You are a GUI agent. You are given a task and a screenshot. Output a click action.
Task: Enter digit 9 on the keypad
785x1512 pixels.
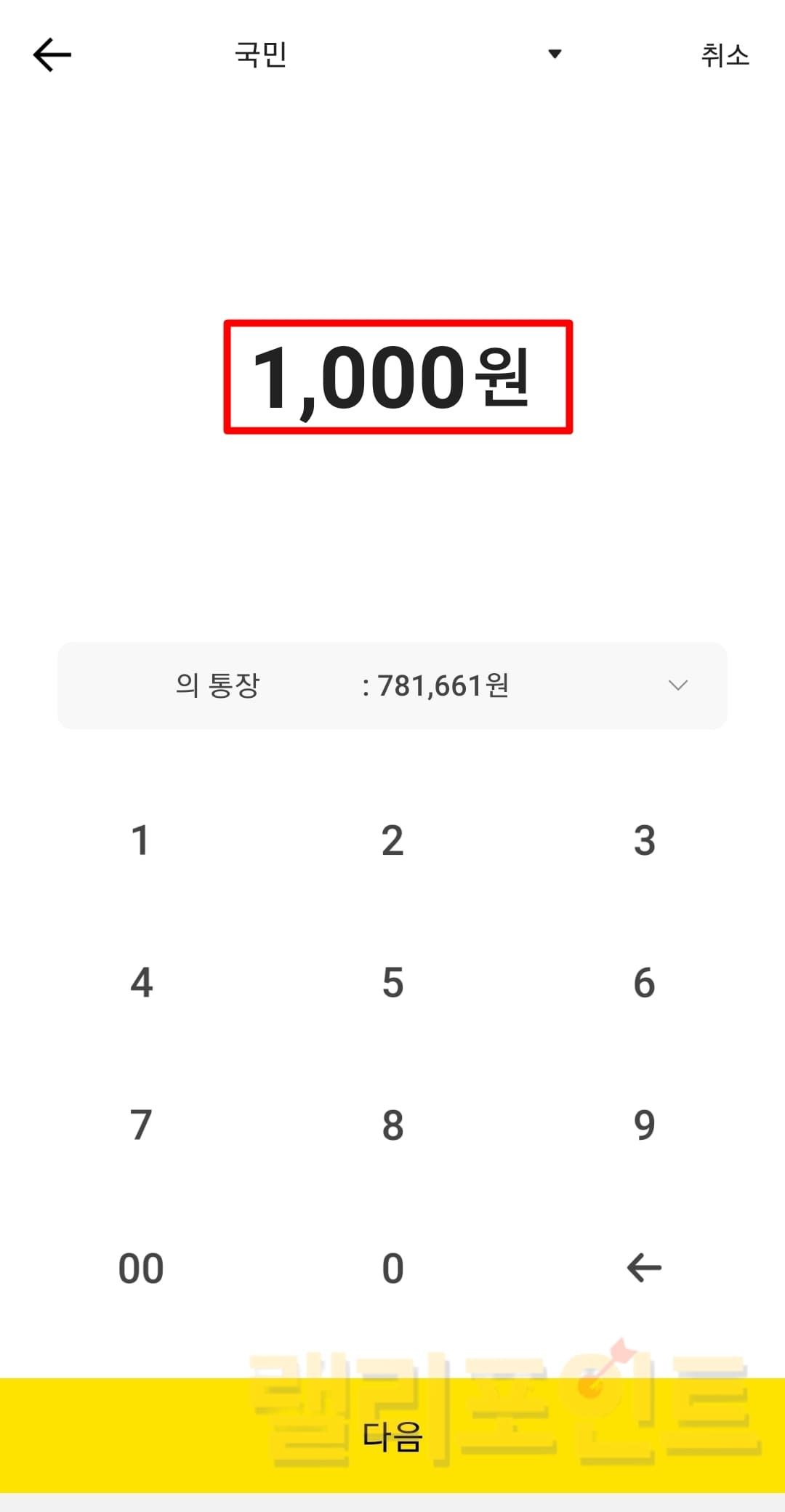coord(644,1125)
